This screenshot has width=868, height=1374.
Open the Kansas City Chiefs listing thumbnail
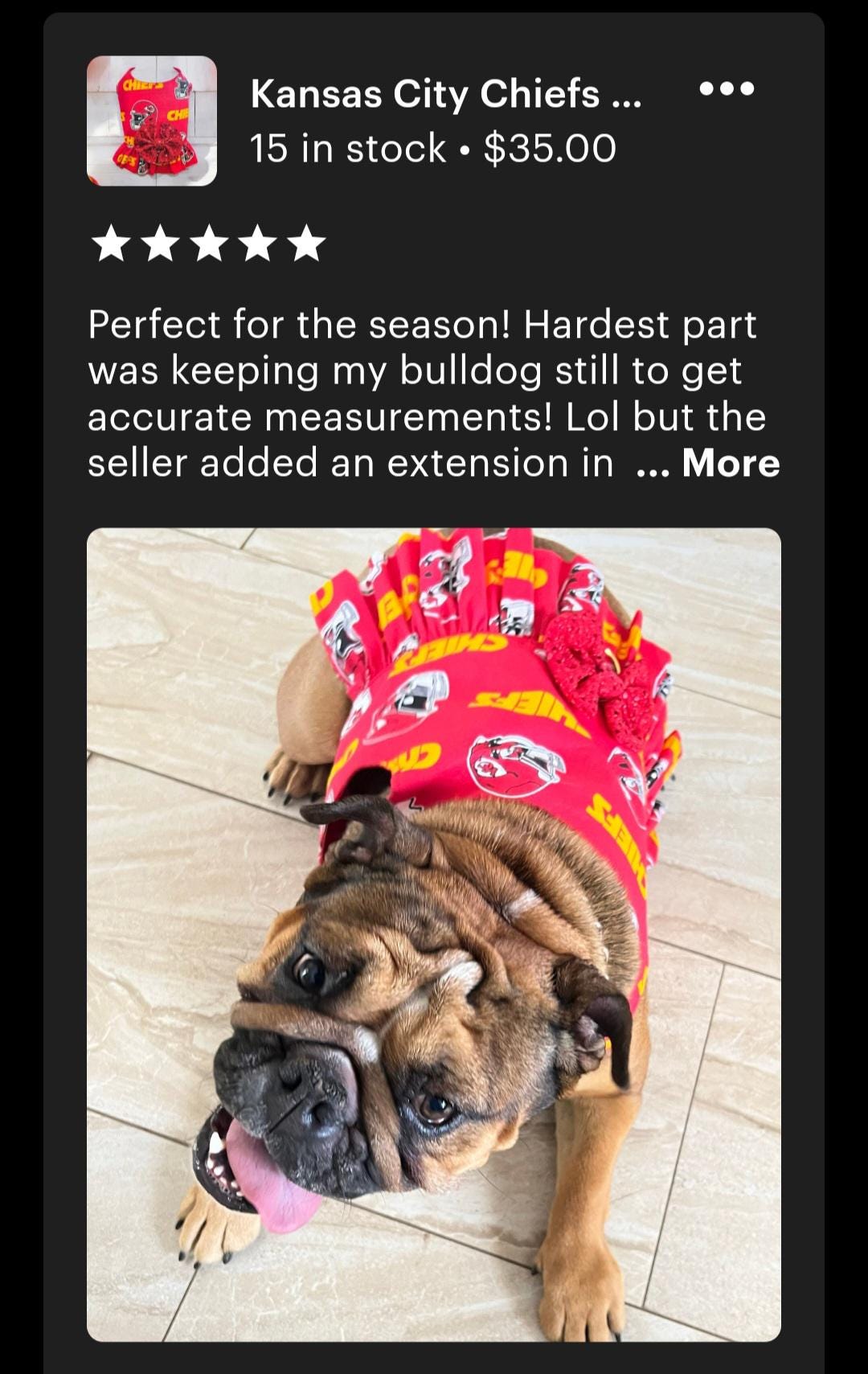[152, 121]
